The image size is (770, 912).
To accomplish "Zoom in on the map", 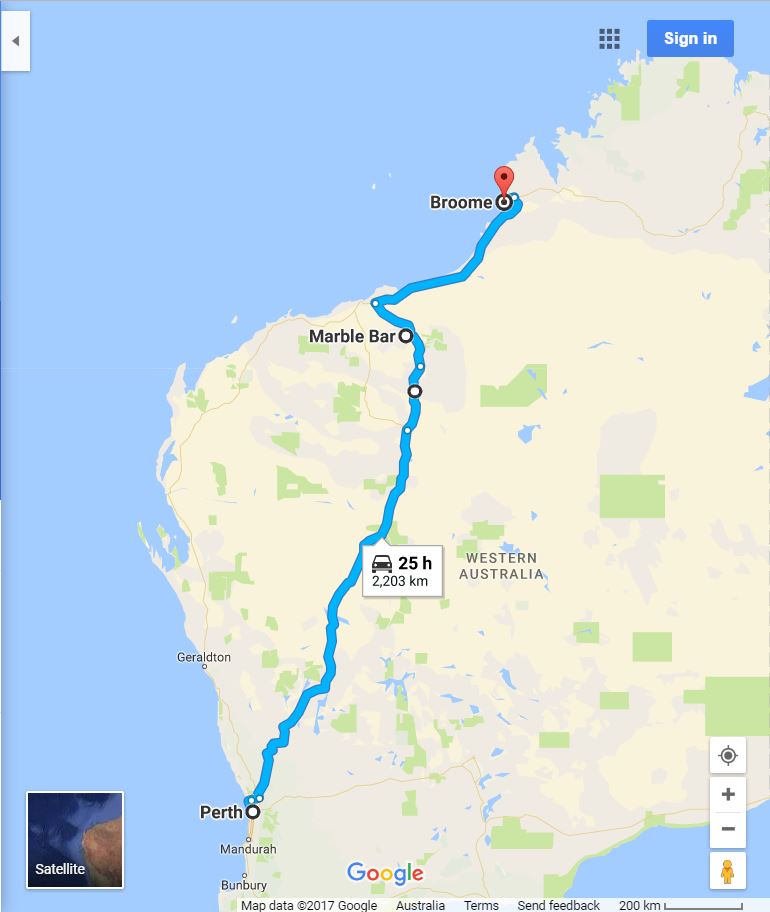I will point(727,794).
